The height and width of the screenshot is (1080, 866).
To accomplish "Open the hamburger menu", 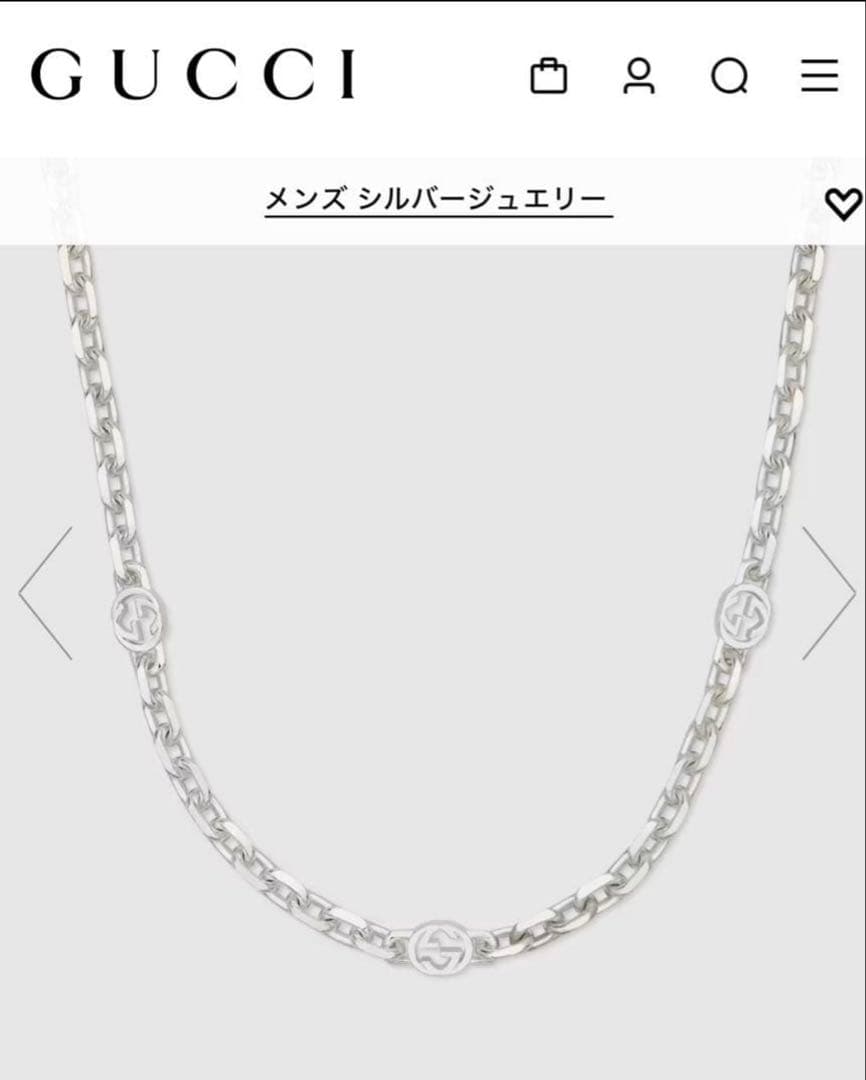I will [x=819, y=76].
